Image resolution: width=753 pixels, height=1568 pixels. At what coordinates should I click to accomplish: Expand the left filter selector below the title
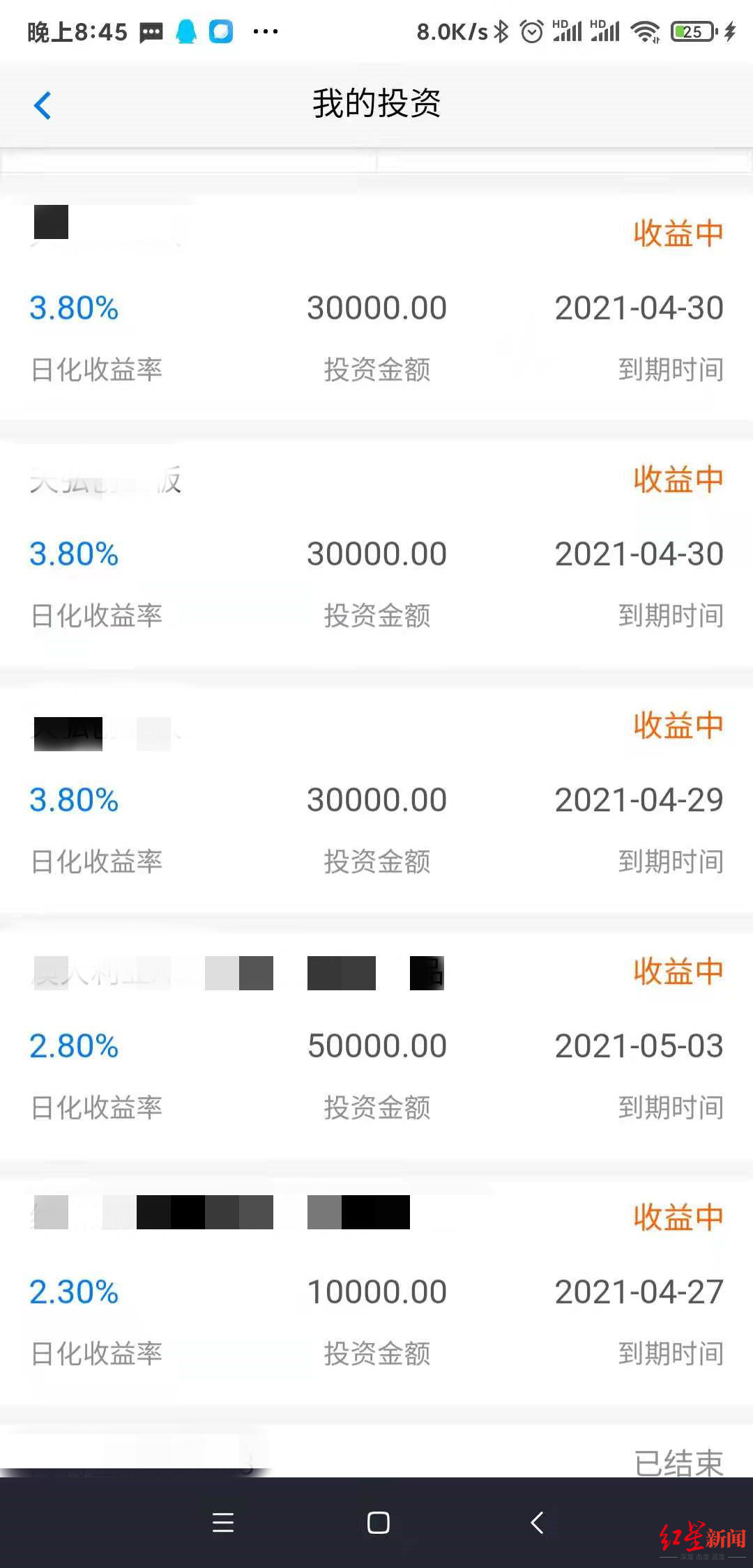click(188, 160)
